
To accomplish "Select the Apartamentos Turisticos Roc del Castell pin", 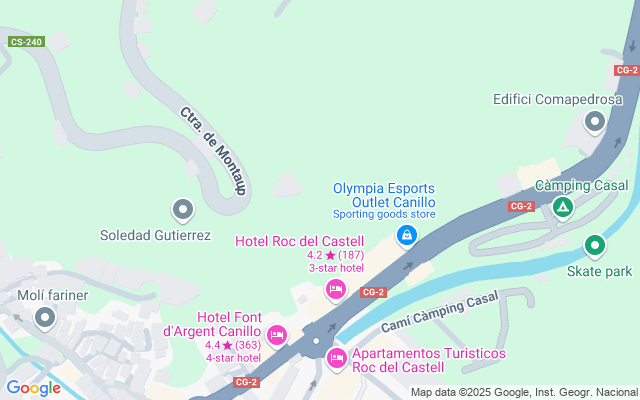I will (x=336, y=357).
